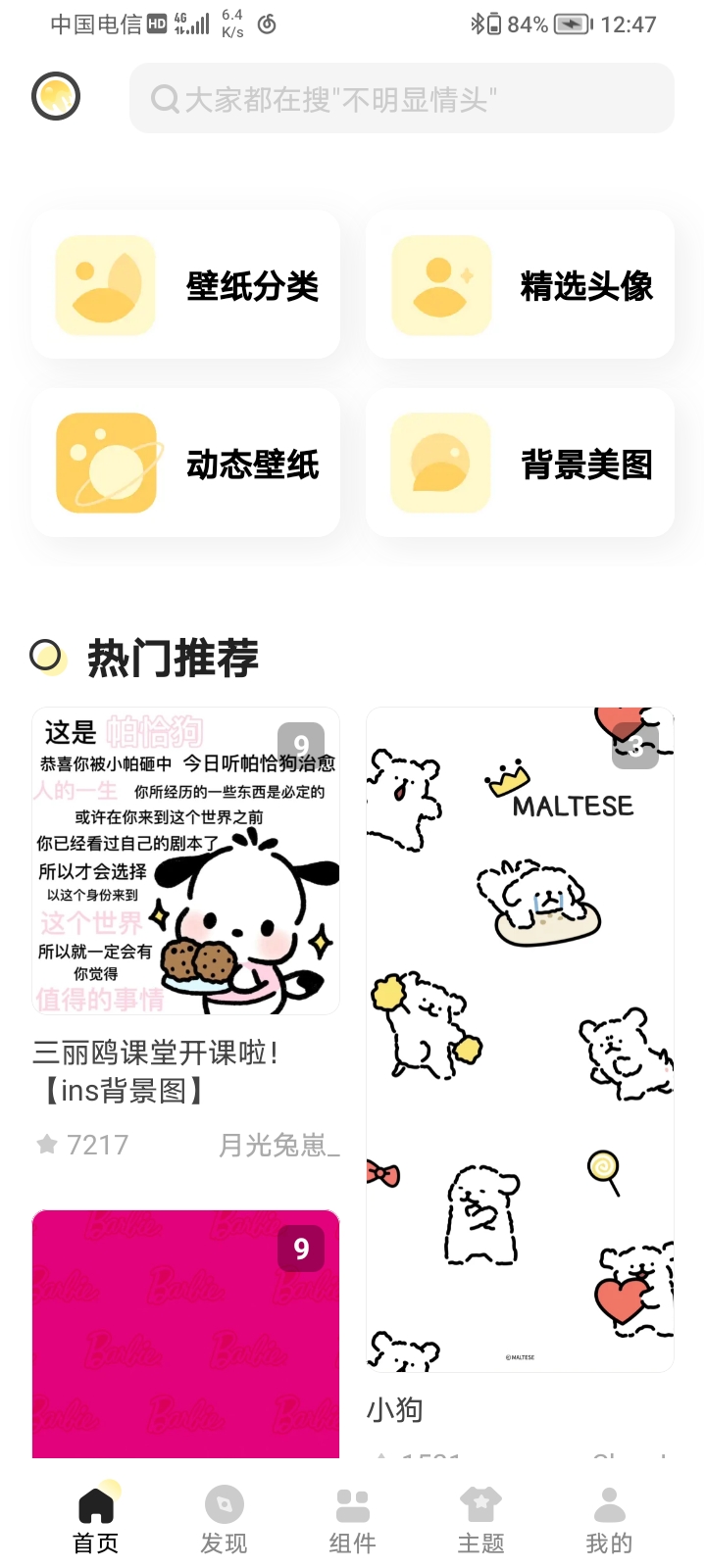
Task: Open 壁纸分类 wallpaper categories
Action: [186, 285]
